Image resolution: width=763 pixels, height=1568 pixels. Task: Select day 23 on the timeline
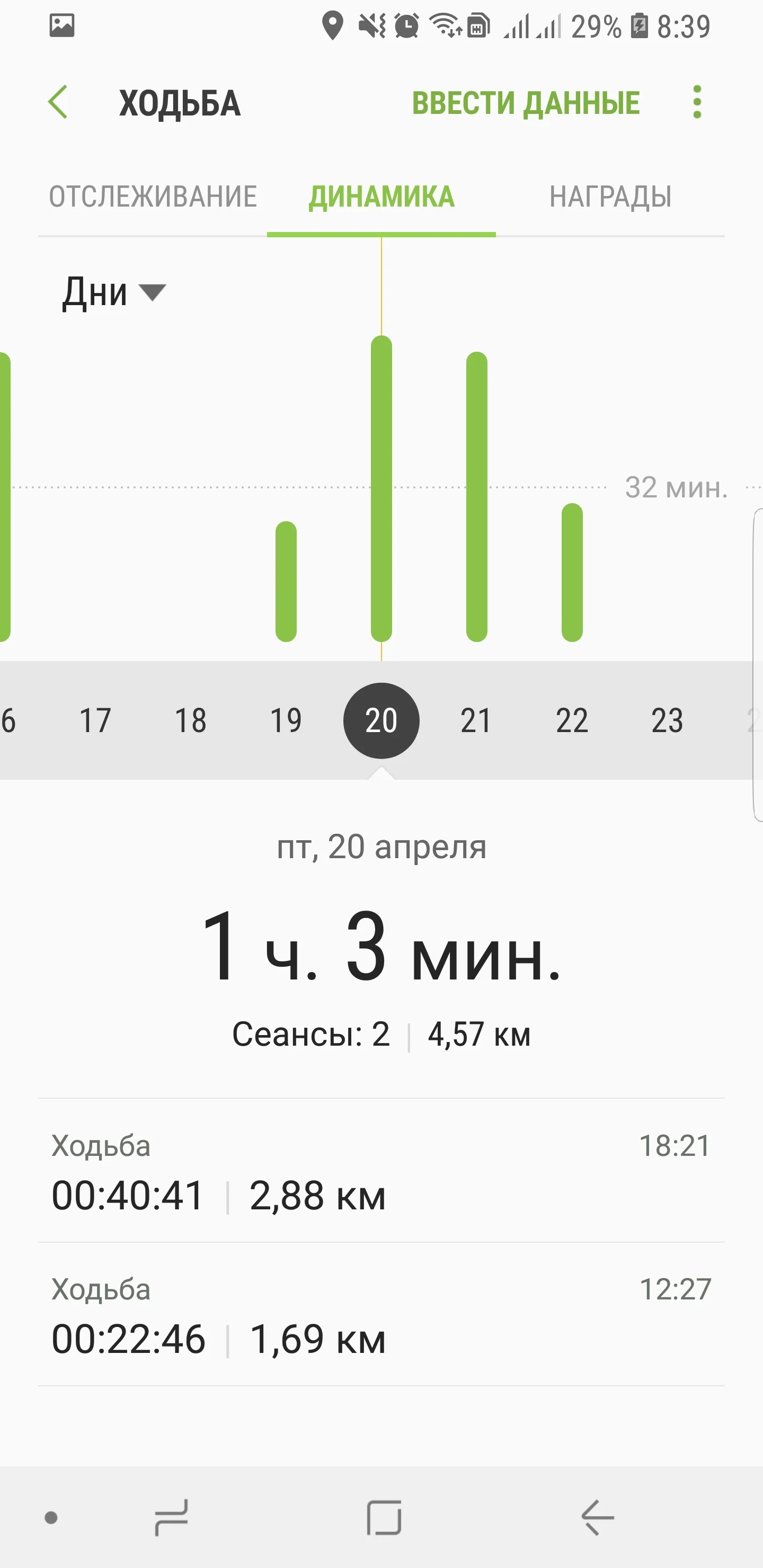(x=667, y=720)
